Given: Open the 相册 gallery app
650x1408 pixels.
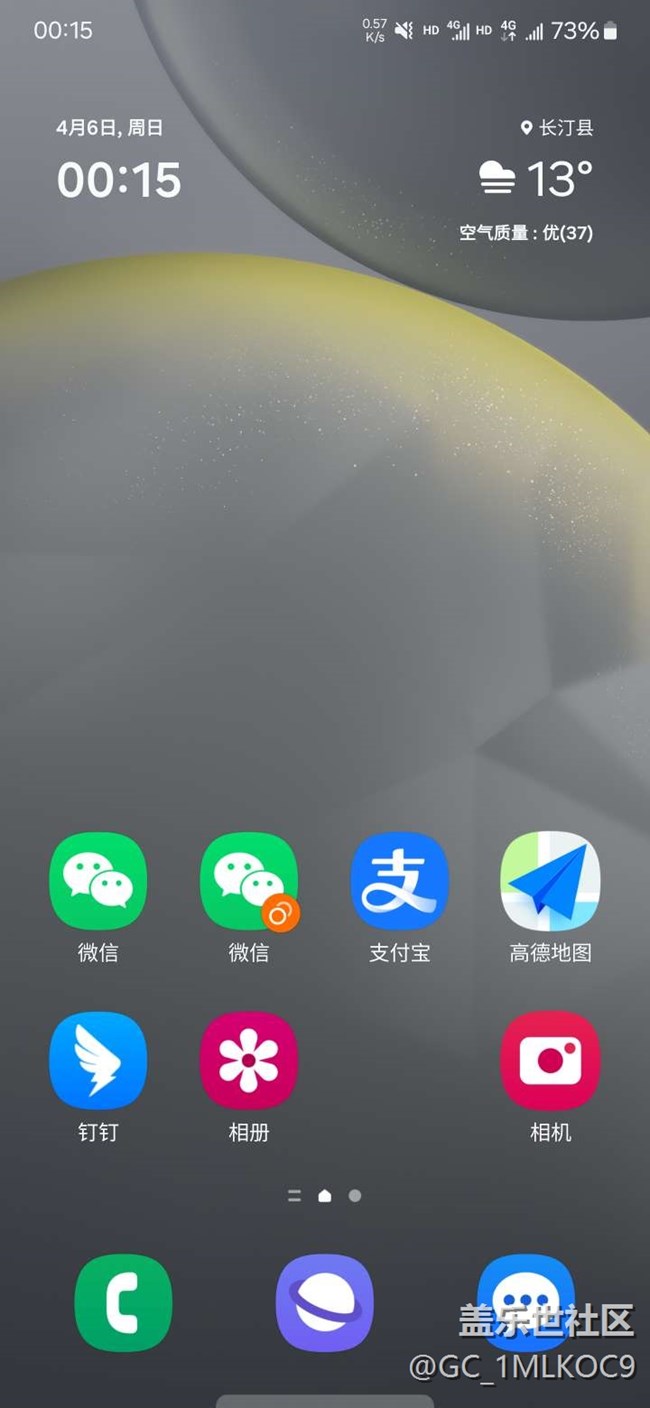Looking at the screenshot, I should (248, 1061).
